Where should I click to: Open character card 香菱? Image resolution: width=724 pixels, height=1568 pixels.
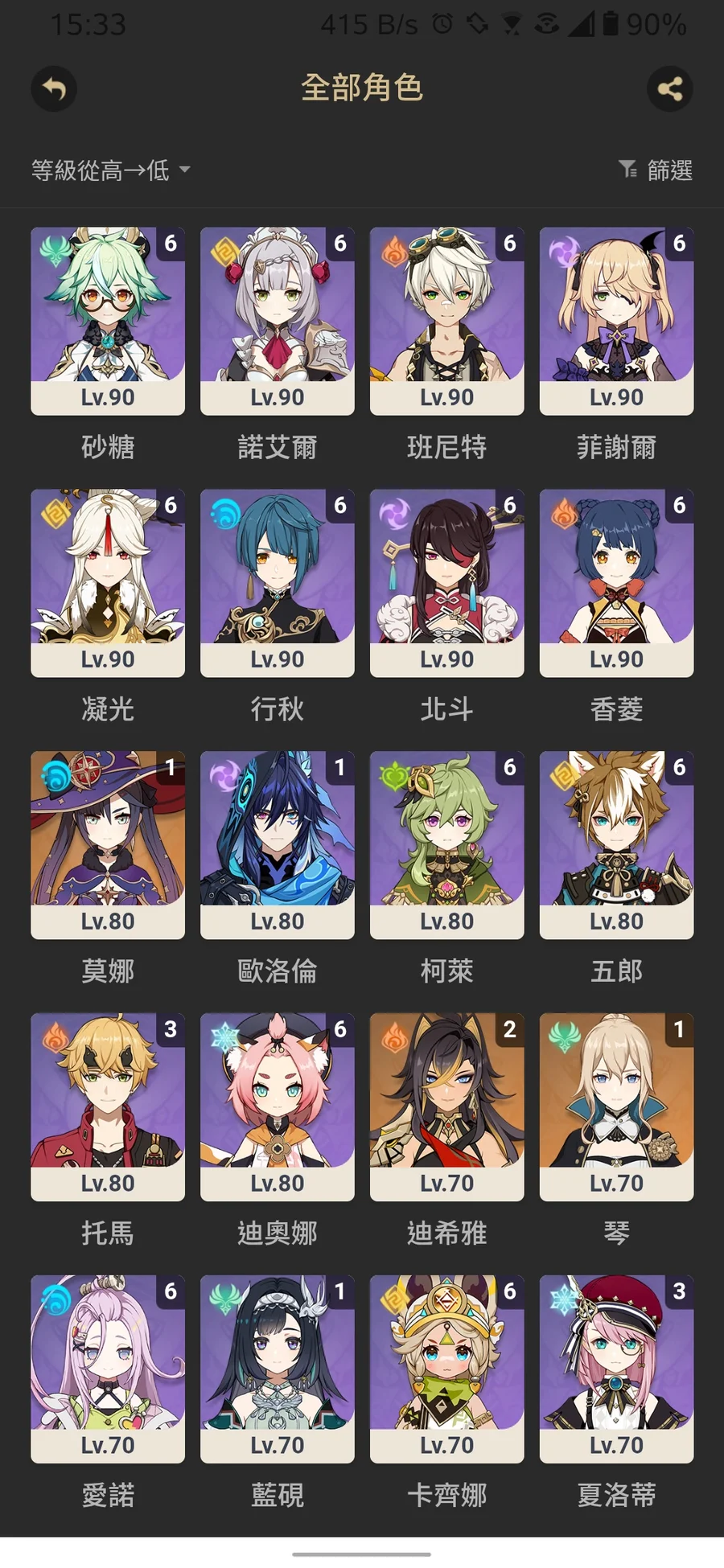click(616, 583)
